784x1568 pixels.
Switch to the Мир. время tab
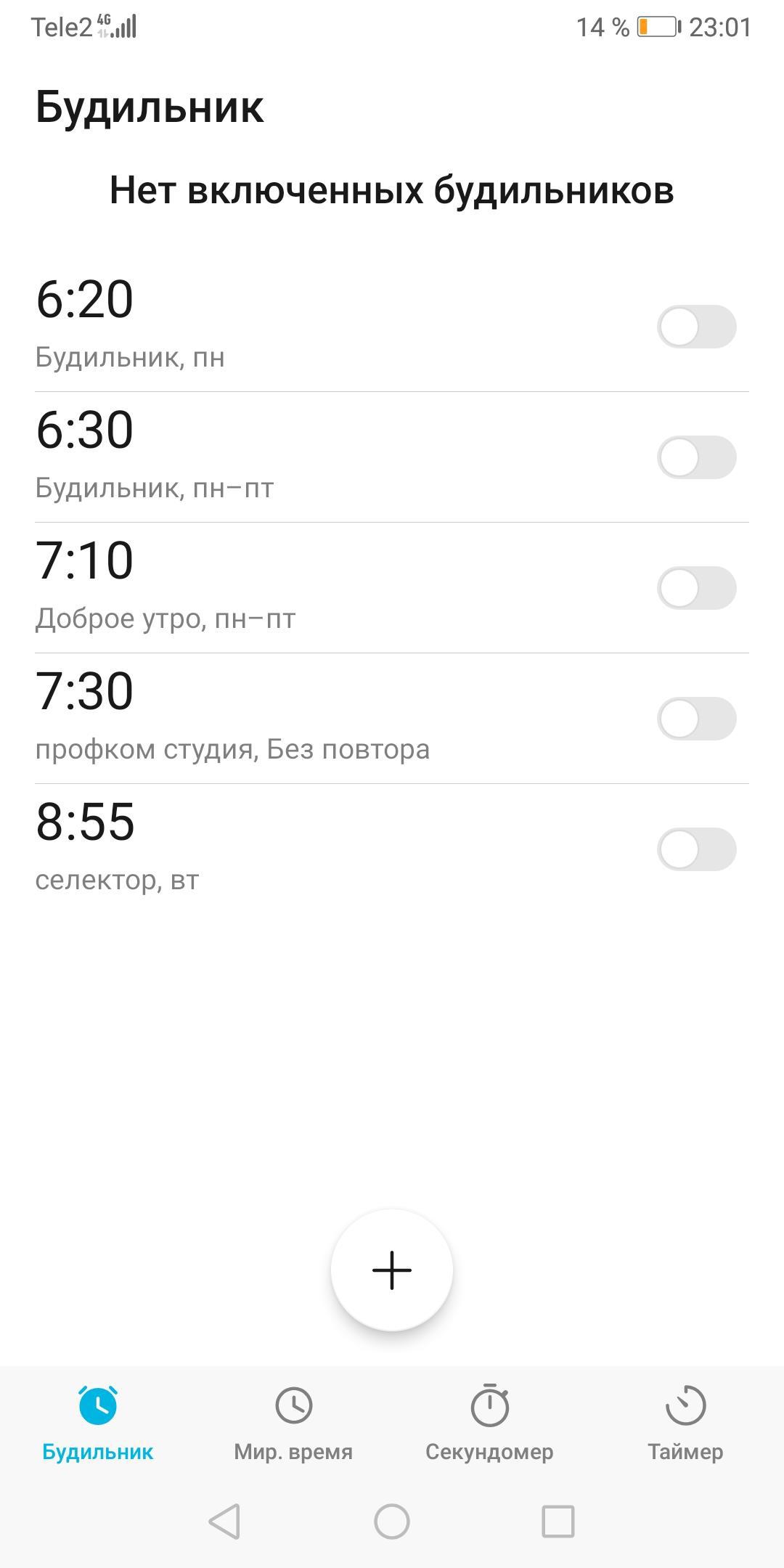[293, 1424]
